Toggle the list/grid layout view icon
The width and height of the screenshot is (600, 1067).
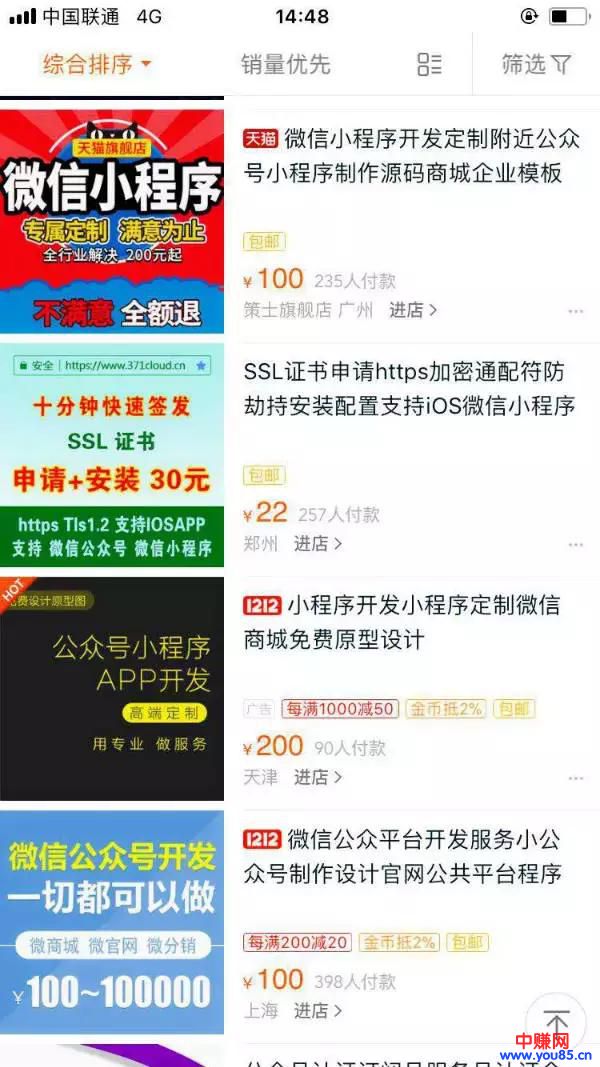pos(429,65)
